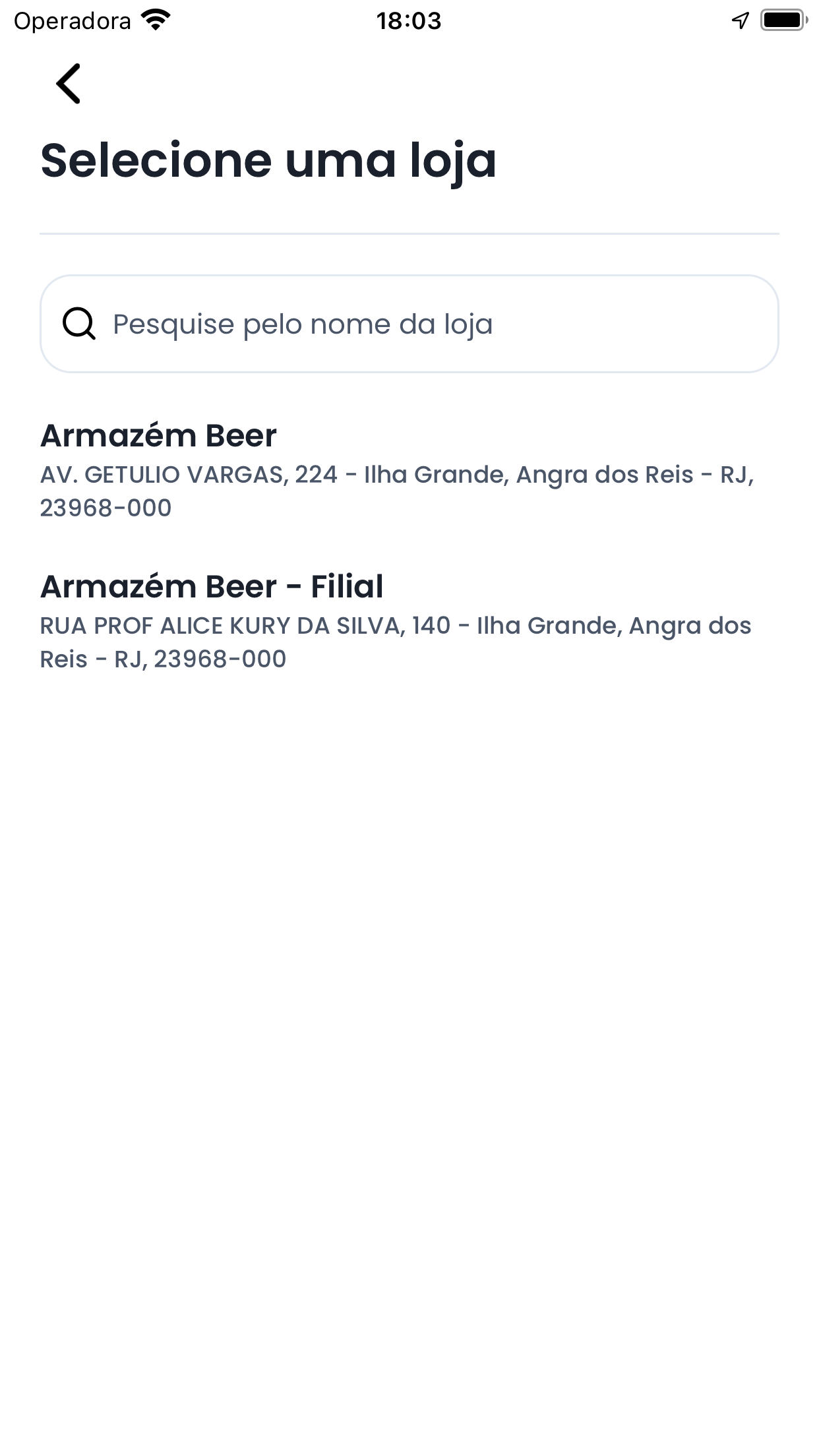
Task: Go back using the back arrow
Action: tap(69, 84)
